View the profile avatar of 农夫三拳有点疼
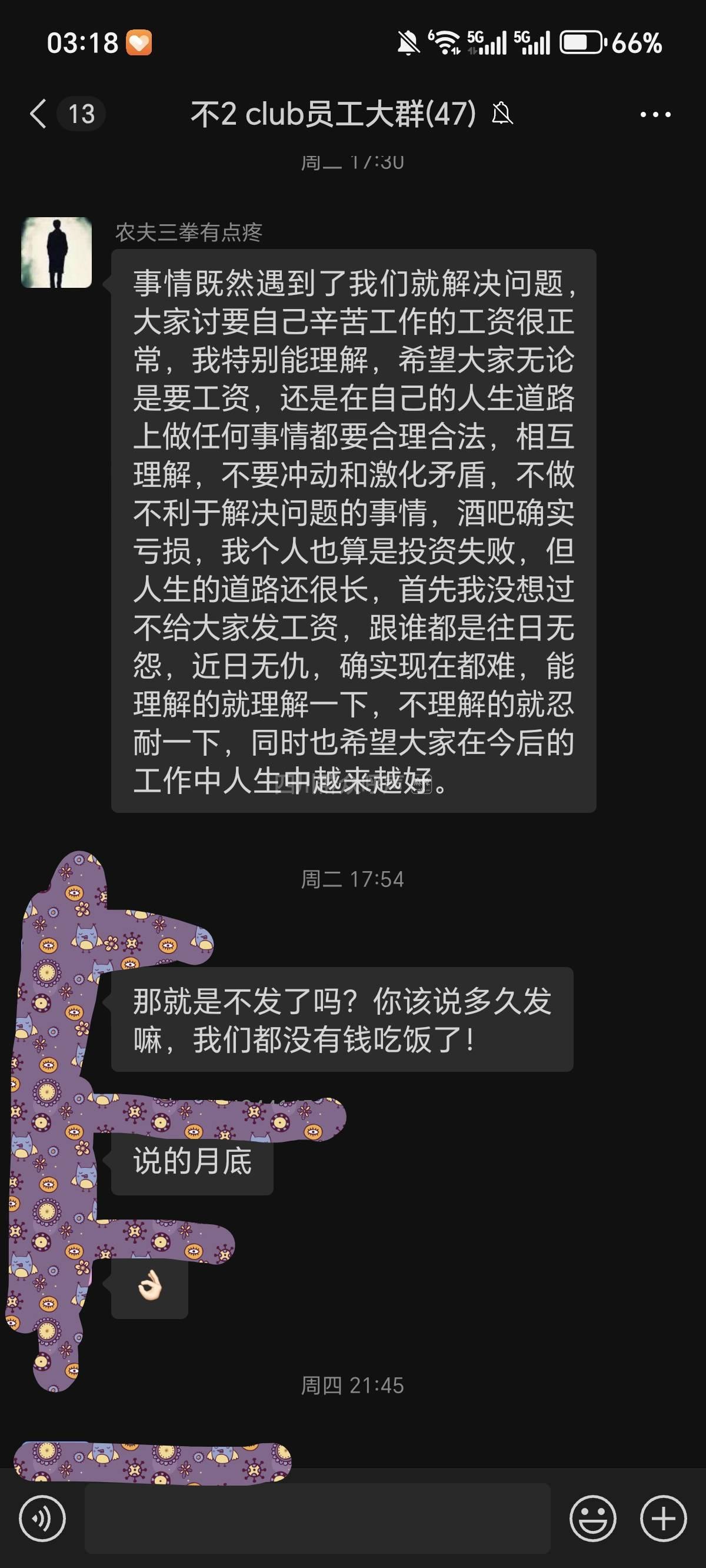This screenshot has height=1568, width=706. pos(56,253)
